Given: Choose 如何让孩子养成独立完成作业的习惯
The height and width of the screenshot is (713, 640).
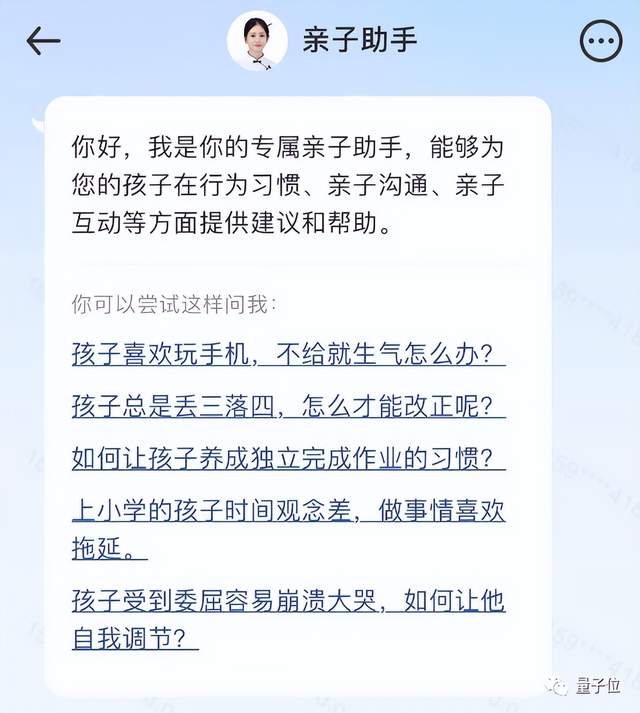Looking at the screenshot, I should [x=287, y=459].
